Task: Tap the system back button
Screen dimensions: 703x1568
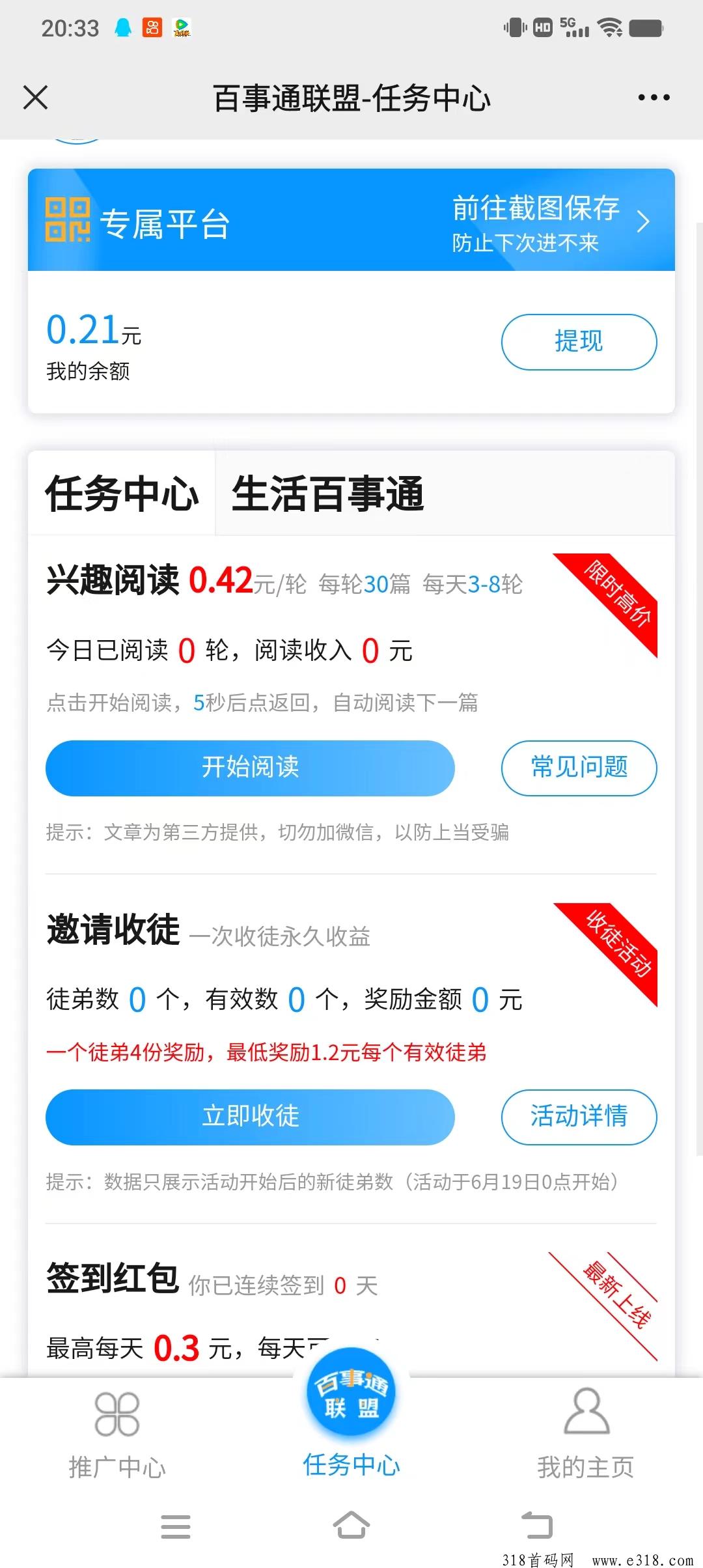Action: (537, 1525)
